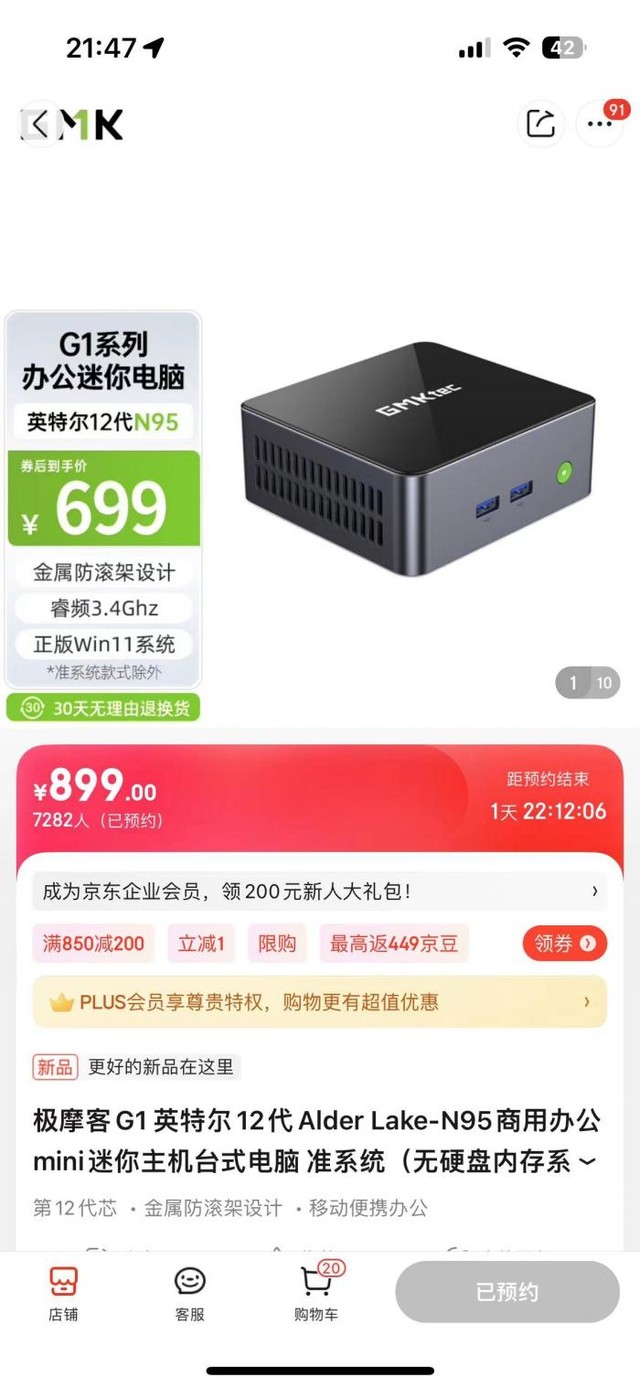This screenshot has width=640, height=1388.
Task: Open the 店铺 store page
Action: click(63, 1292)
